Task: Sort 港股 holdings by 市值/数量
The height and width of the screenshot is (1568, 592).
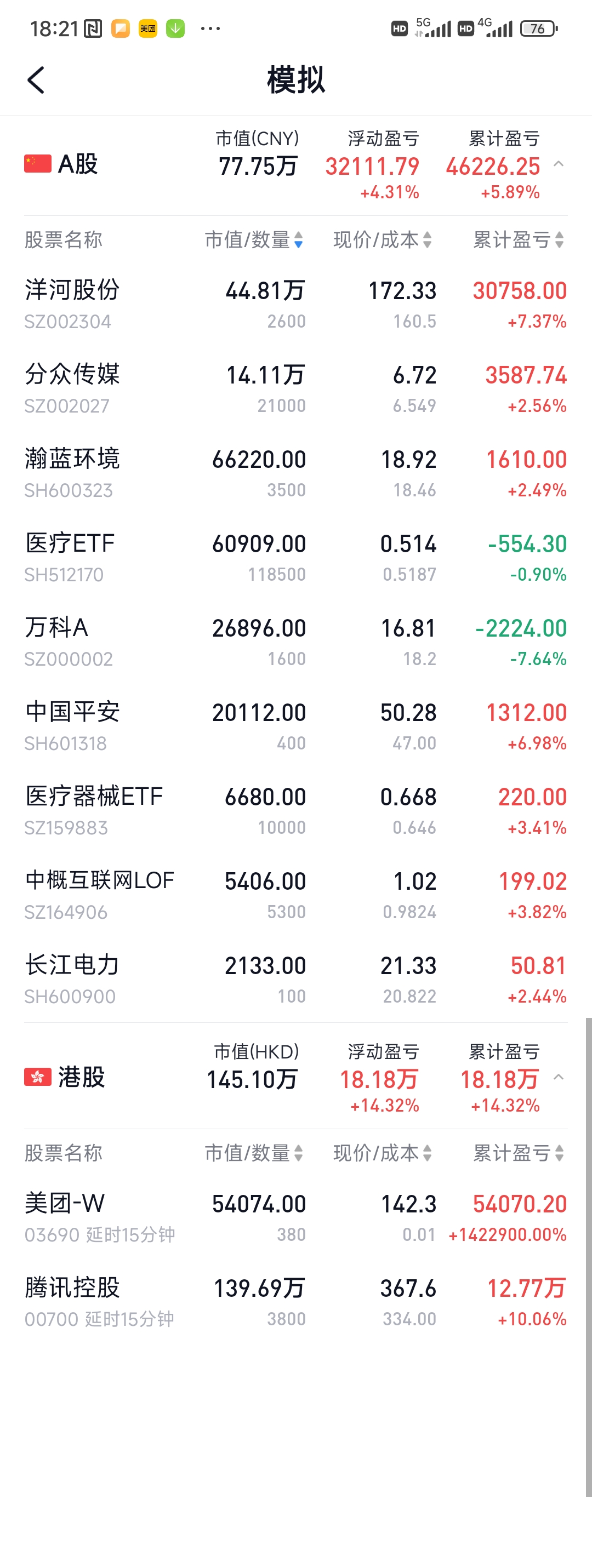Action: click(253, 1153)
